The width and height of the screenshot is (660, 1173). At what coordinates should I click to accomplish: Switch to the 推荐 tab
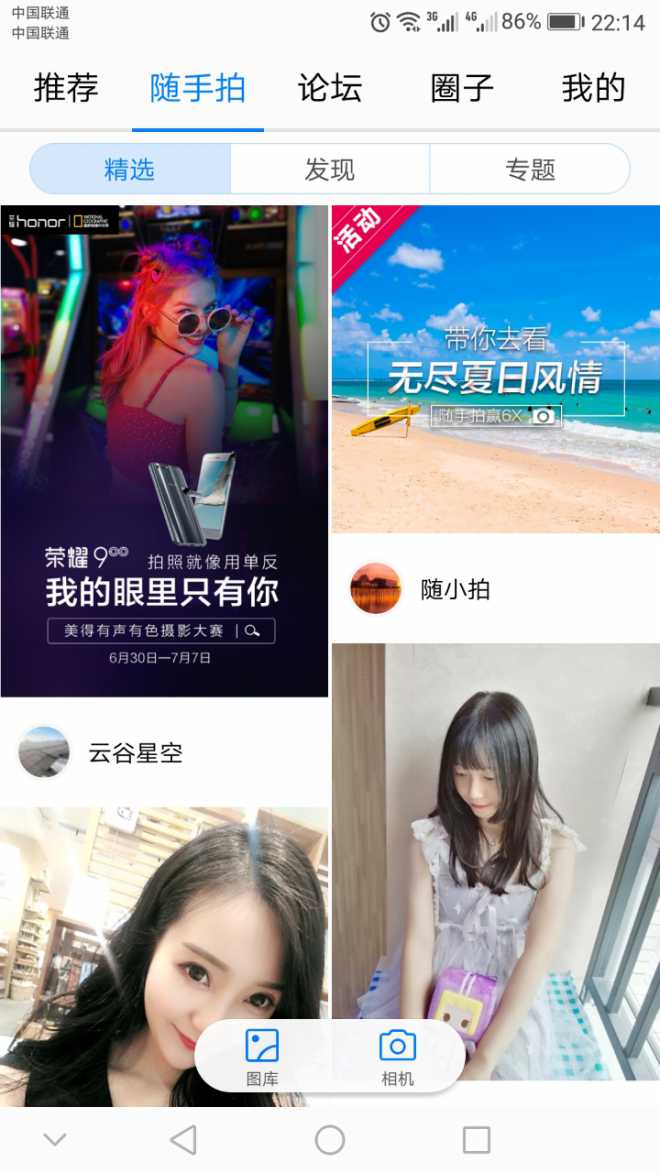(x=66, y=89)
